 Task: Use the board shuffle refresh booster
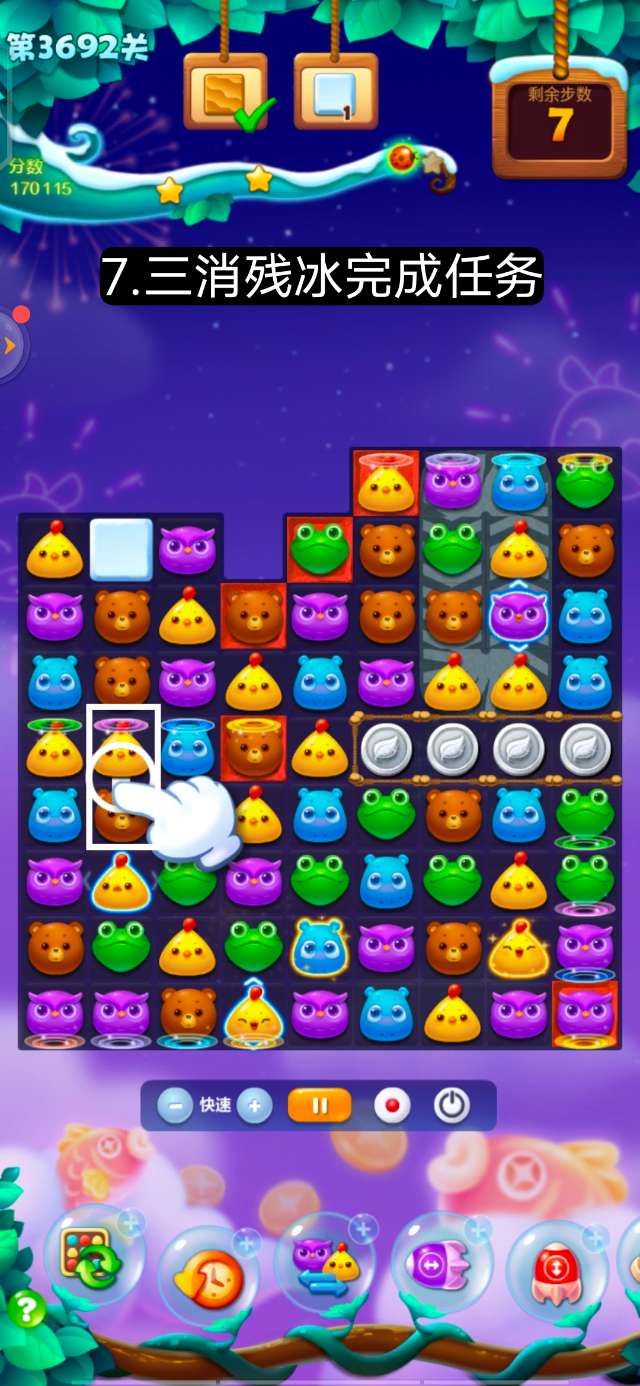tap(92, 1255)
